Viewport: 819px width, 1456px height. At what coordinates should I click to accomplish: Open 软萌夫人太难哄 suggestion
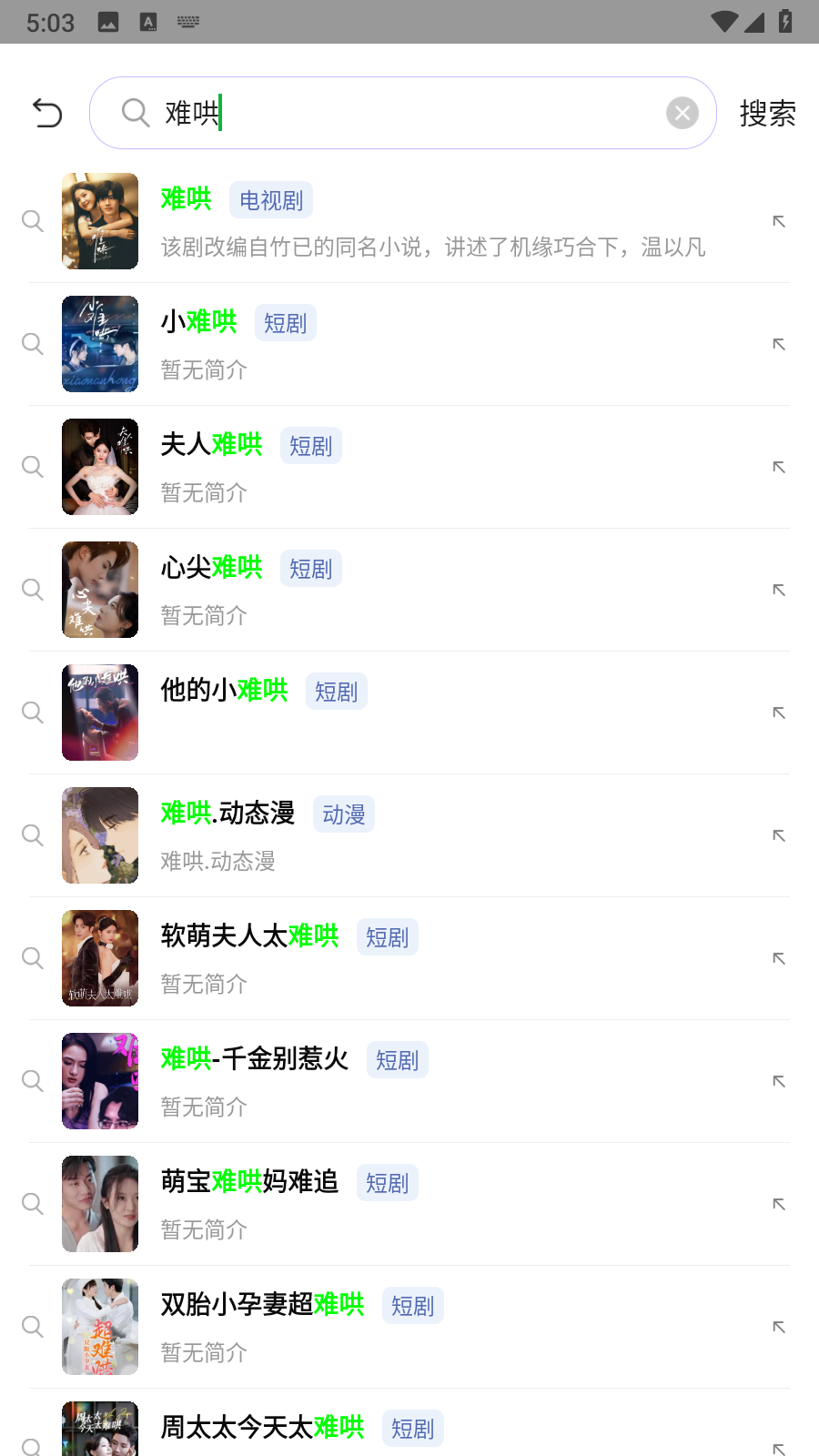click(409, 958)
